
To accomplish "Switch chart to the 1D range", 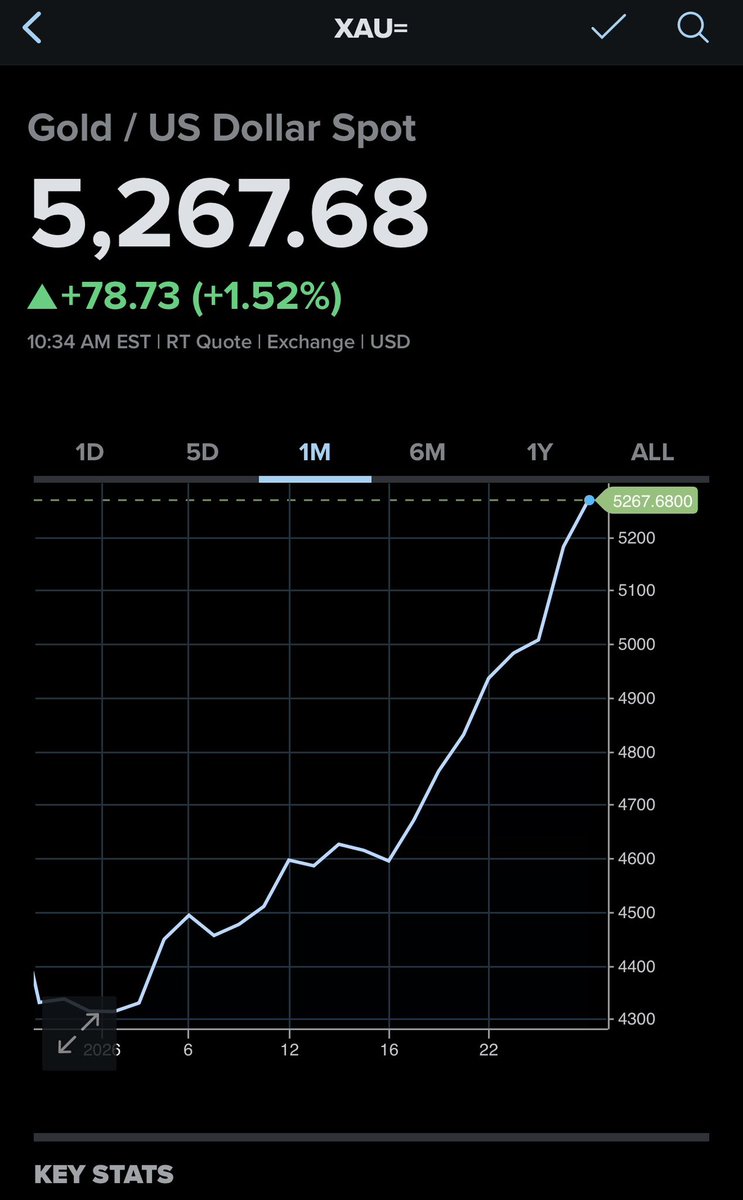I will pos(90,452).
